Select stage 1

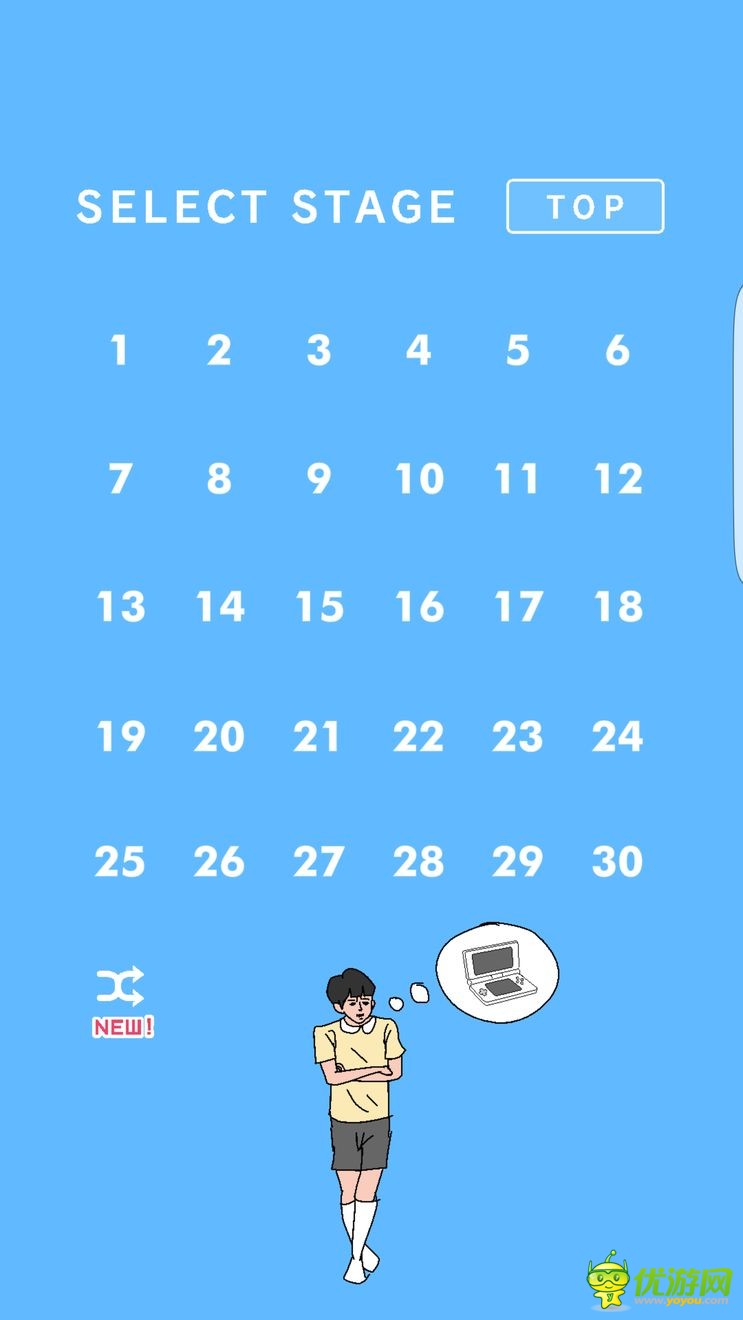(x=119, y=350)
